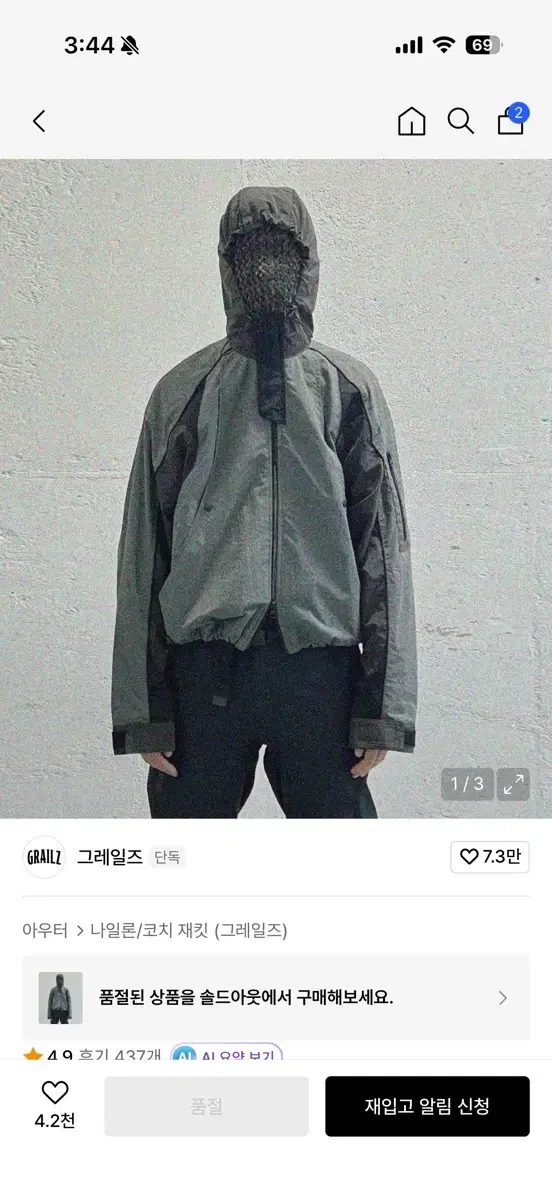Open the home icon in the top bar
Viewport: 552px width, 1200px height.
pos(411,122)
